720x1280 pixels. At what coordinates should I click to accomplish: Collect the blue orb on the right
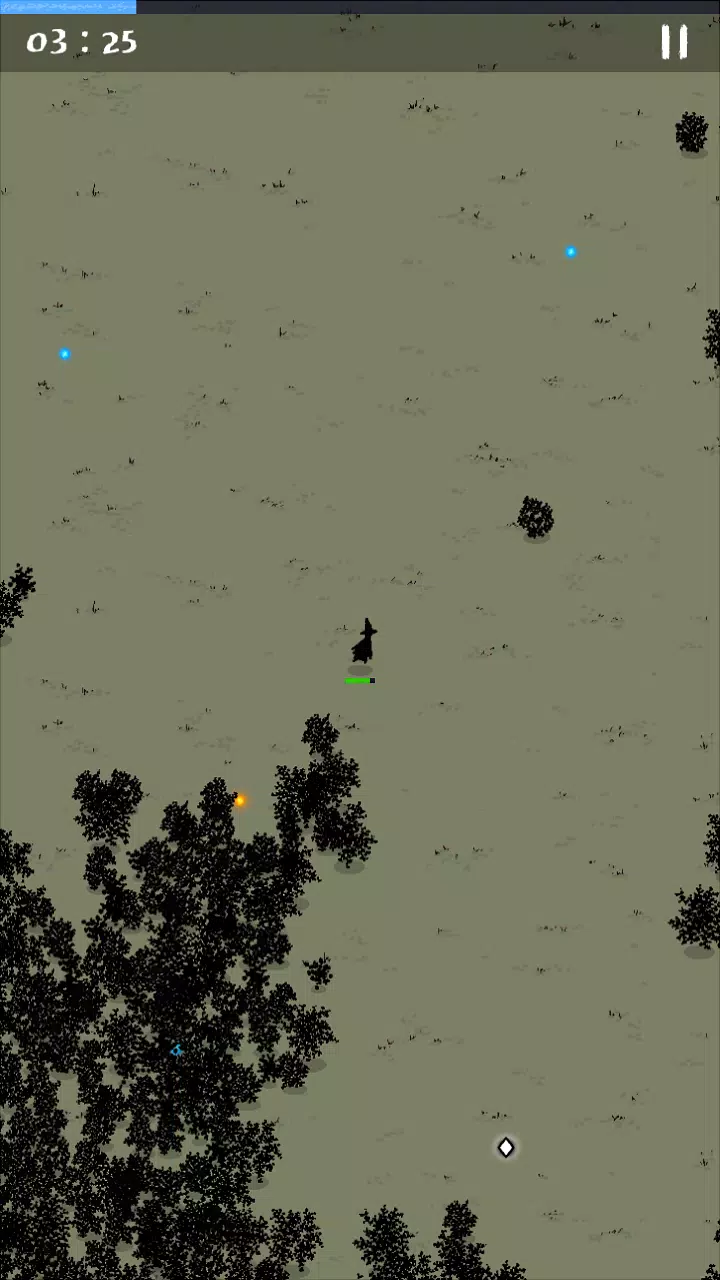(x=571, y=252)
